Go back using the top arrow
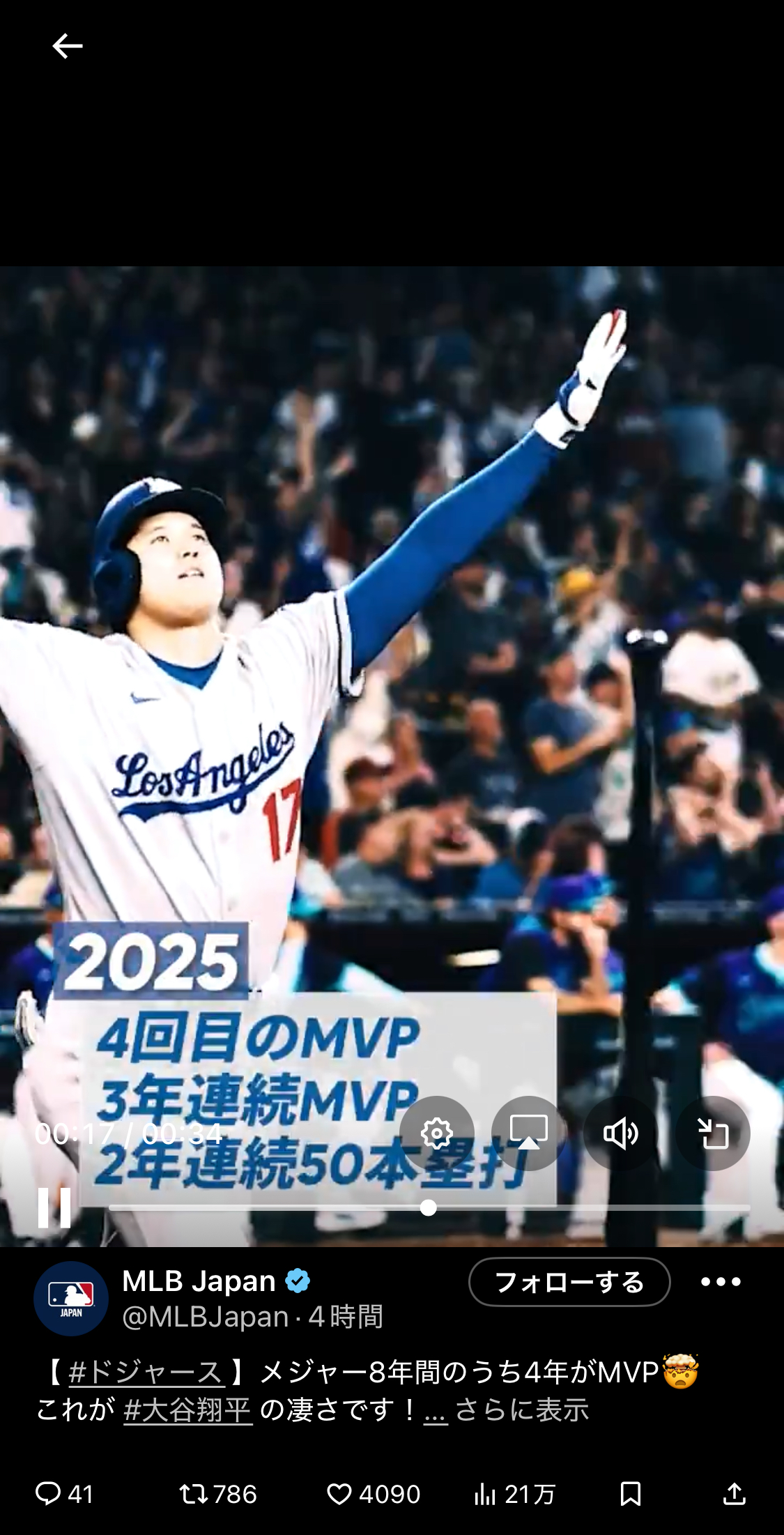784x1535 pixels. pyautogui.click(x=67, y=46)
